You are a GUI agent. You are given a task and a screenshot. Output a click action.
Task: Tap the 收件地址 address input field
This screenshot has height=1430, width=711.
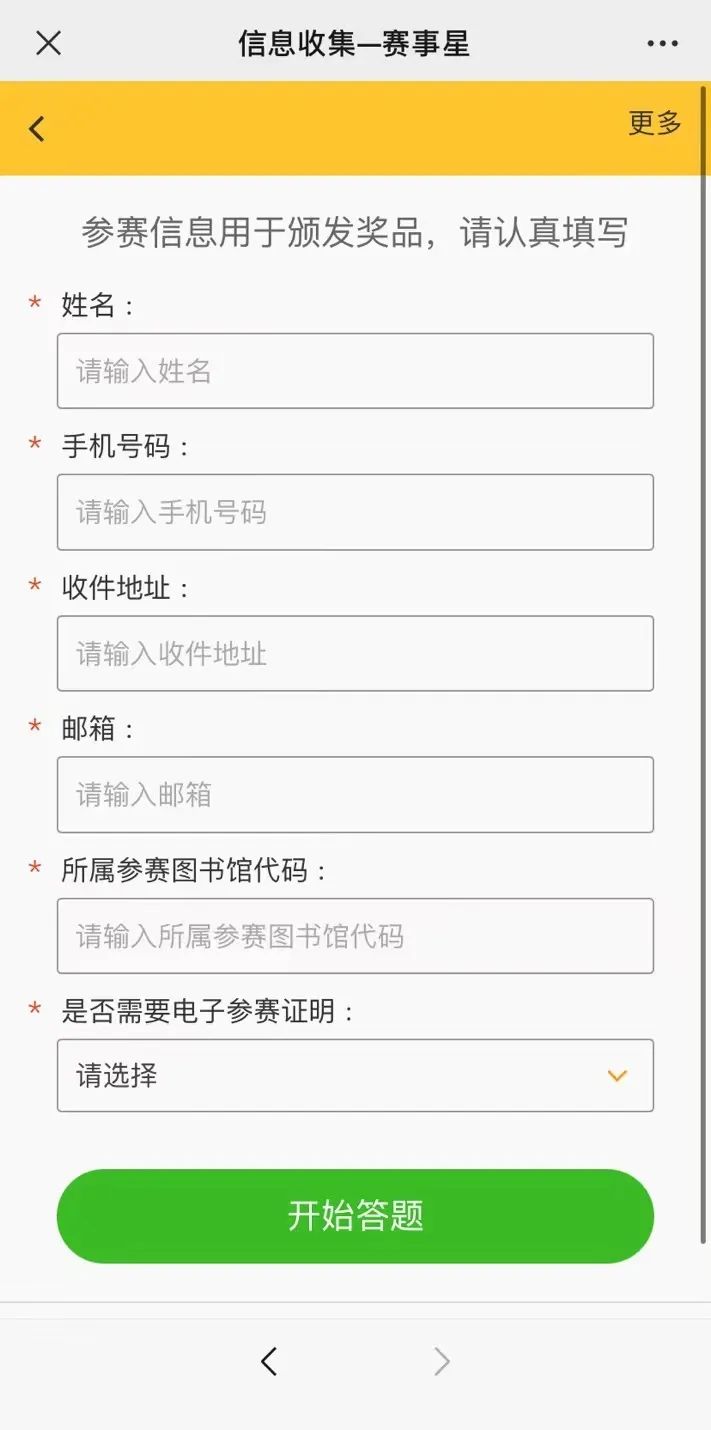coord(355,653)
